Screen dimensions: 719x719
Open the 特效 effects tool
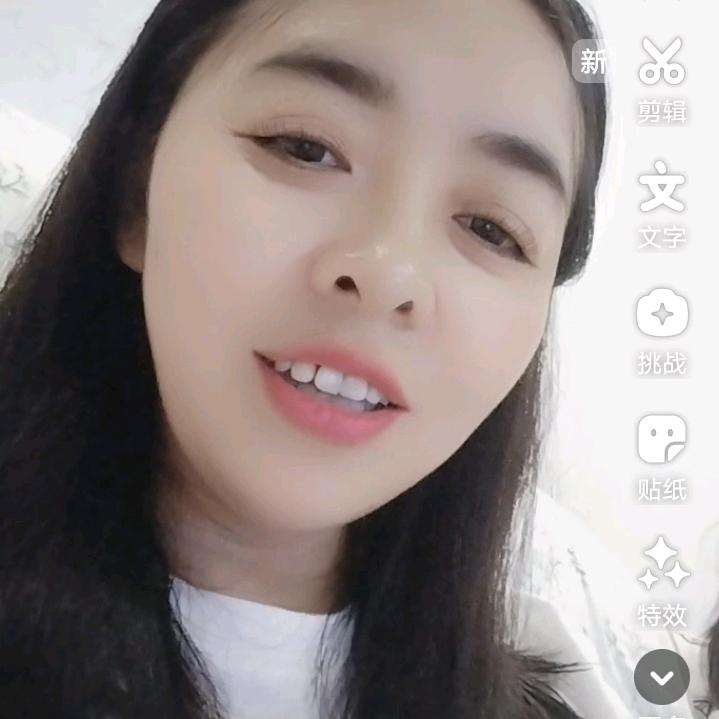[664, 566]
